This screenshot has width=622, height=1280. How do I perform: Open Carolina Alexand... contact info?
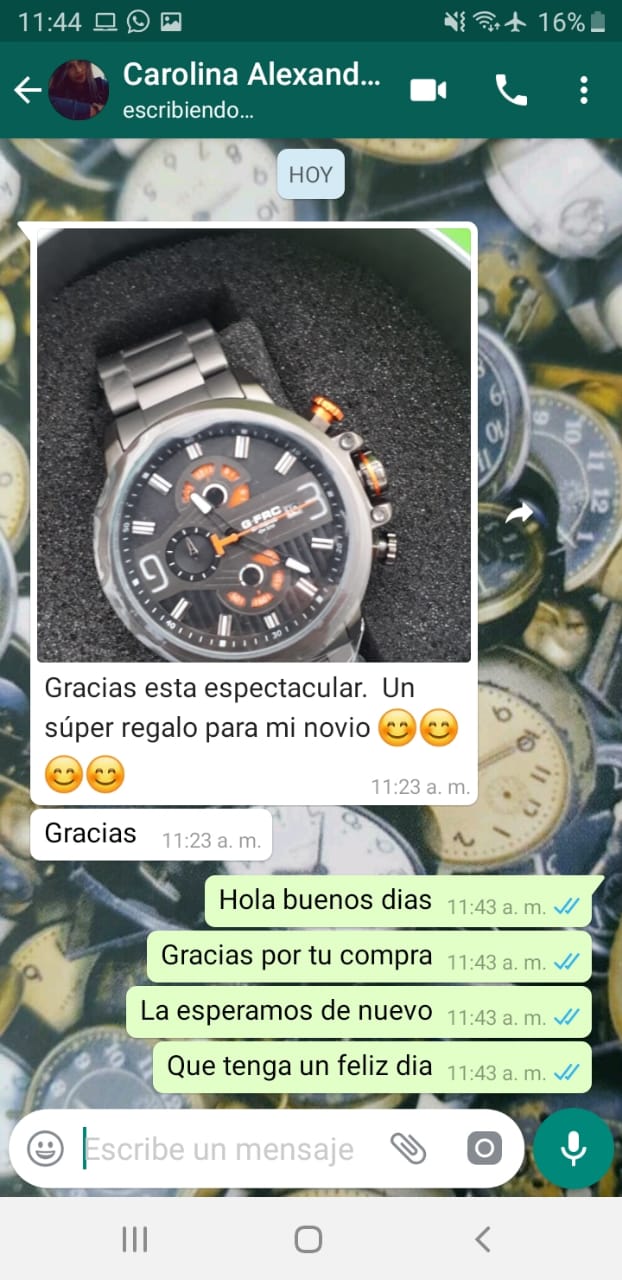[250, 90]
